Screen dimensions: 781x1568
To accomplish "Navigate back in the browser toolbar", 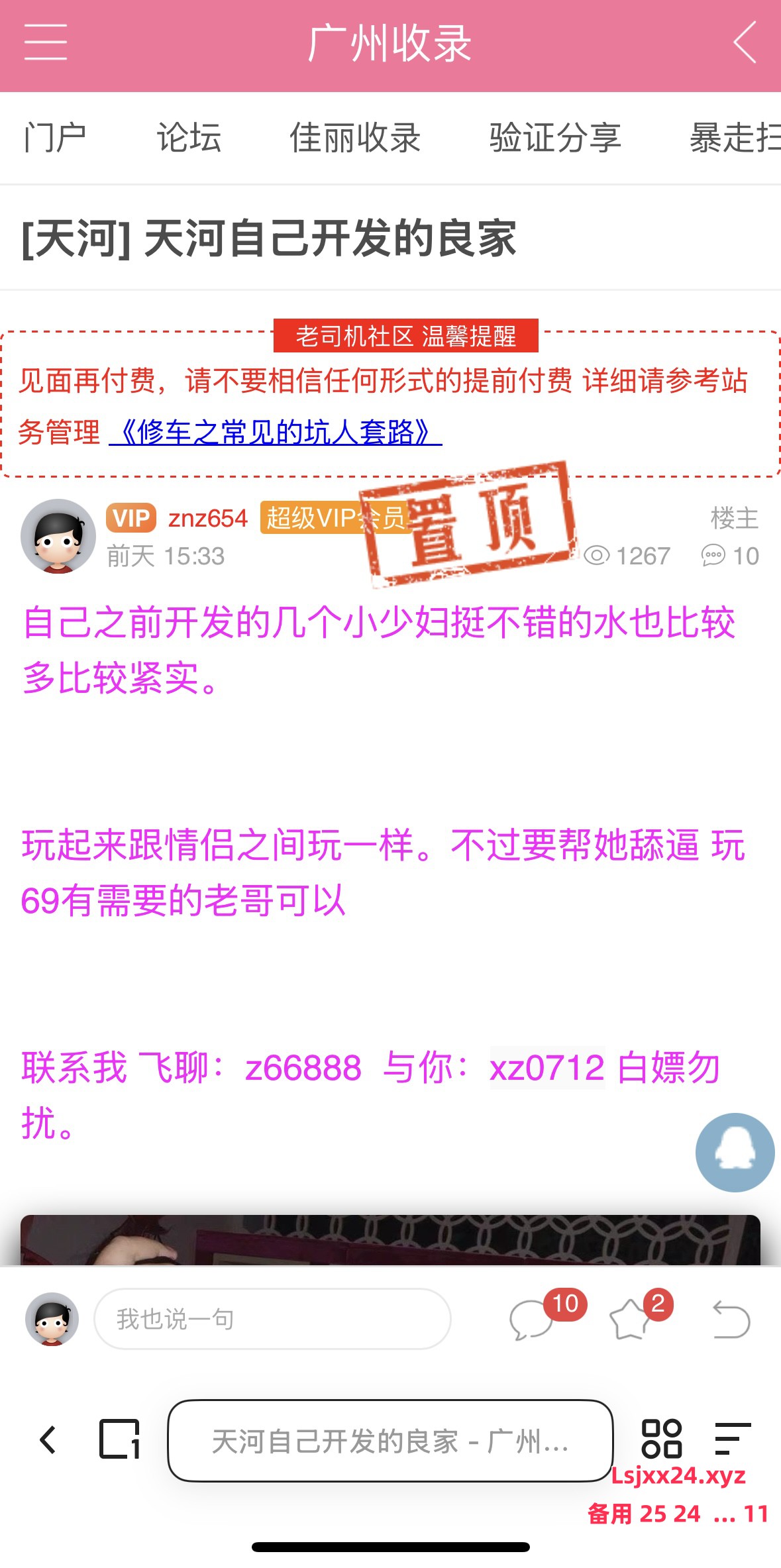I will point(48,1439).
